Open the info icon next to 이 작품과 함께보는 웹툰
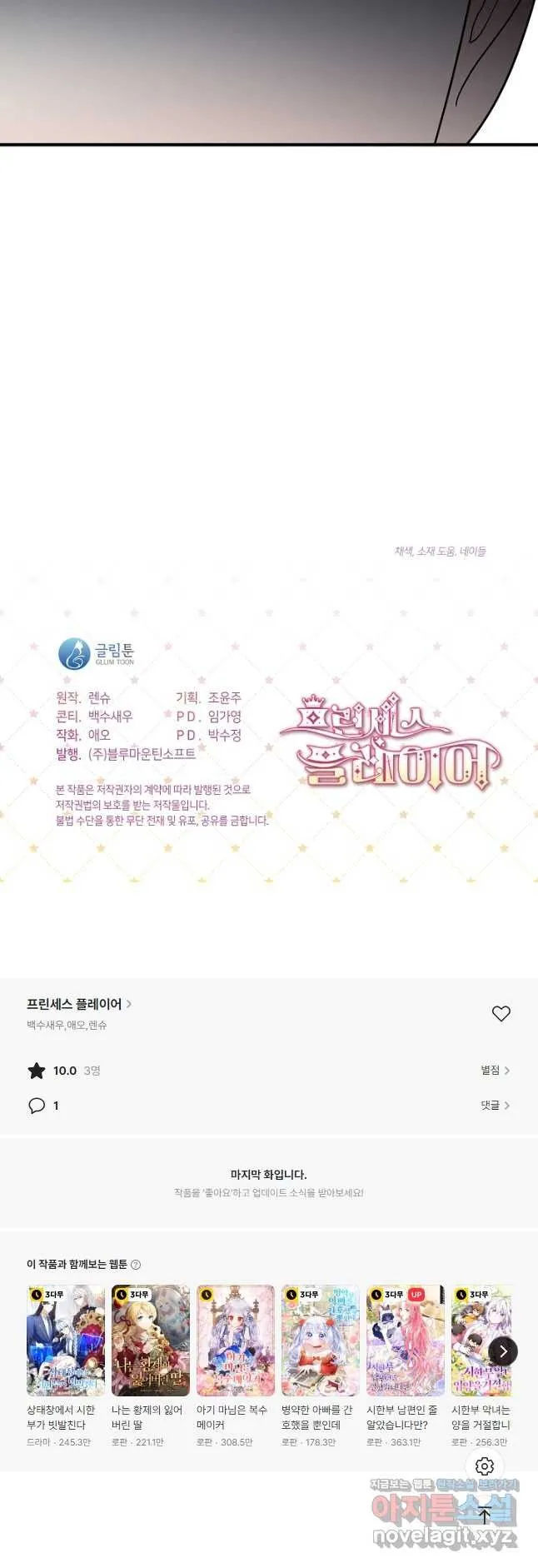The image size is (538, 1568). click(136, 1265)
